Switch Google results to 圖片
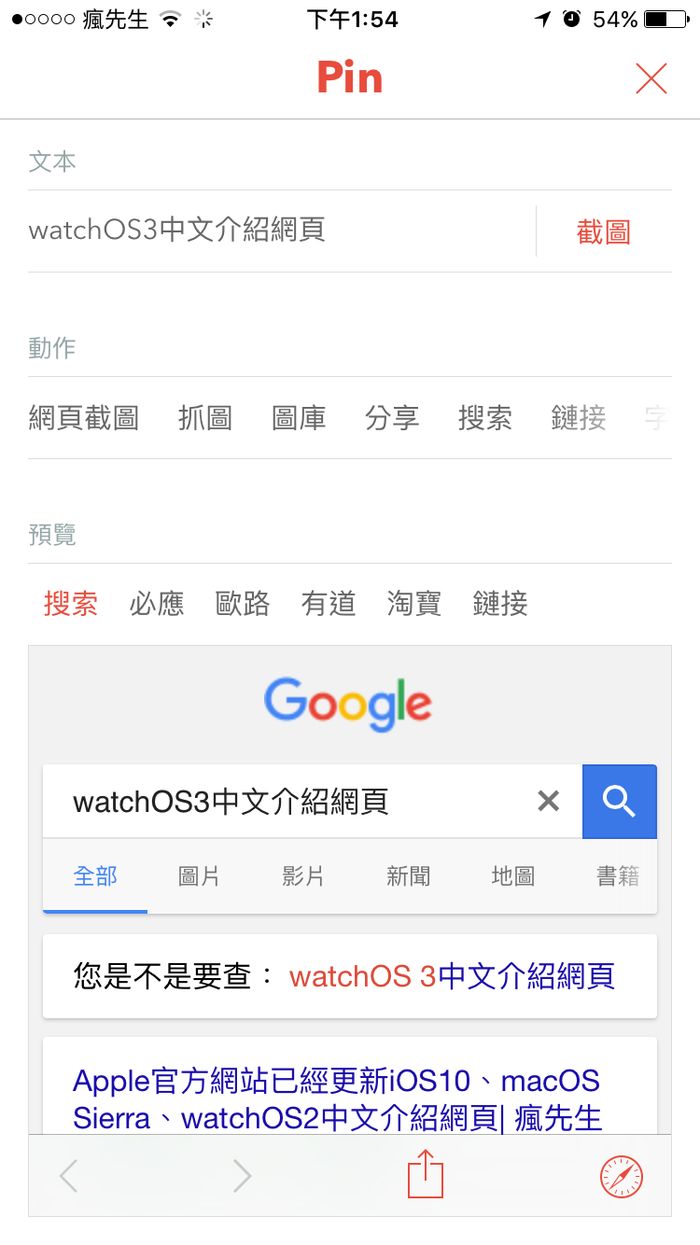Image resolution: width=700 pixels, height=1245 pixels. [199, 877]
